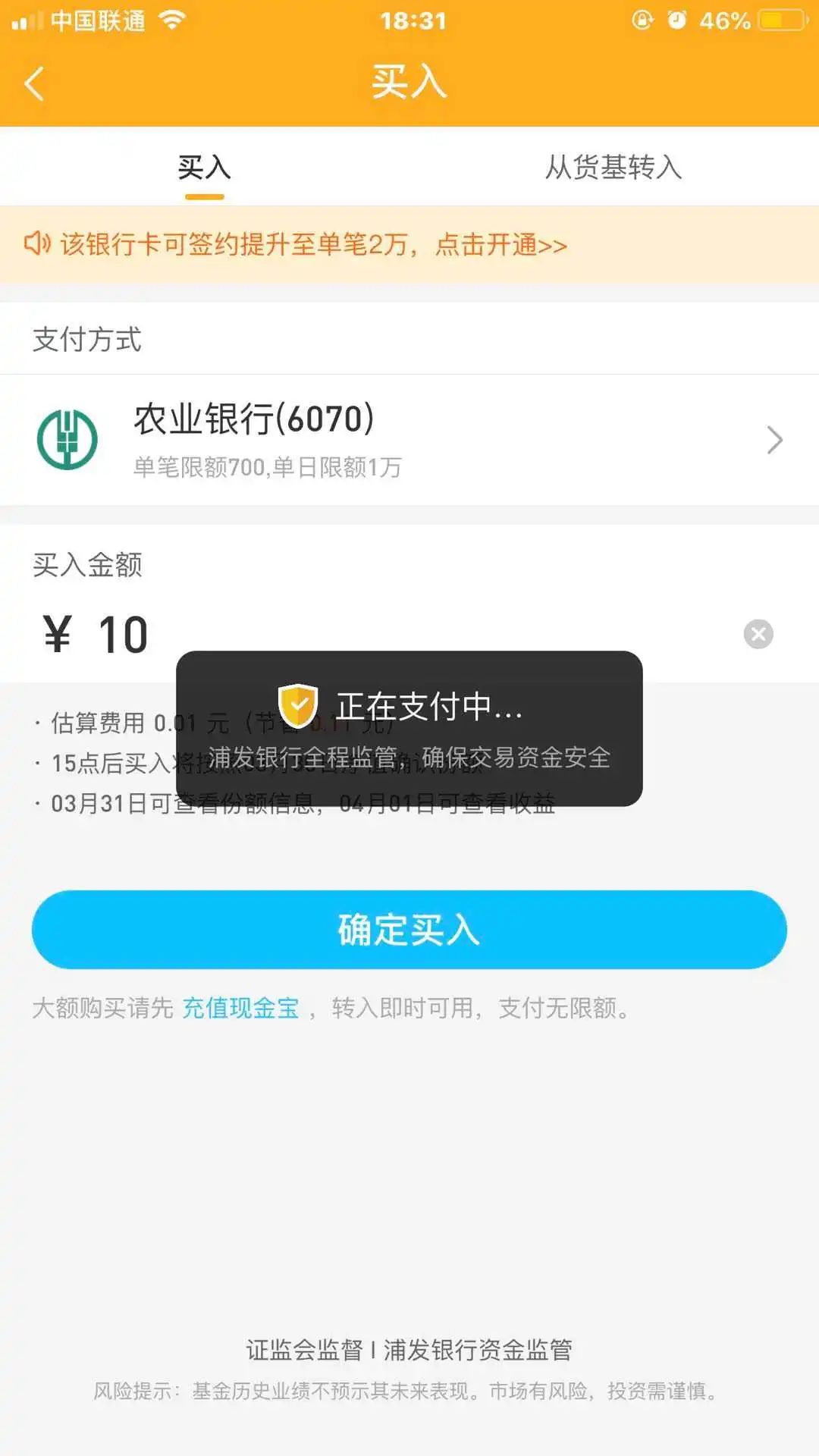Viewport: 819px width, 1456px height.
Task: Clear the entered amount
Action: (x=758, y=634)
